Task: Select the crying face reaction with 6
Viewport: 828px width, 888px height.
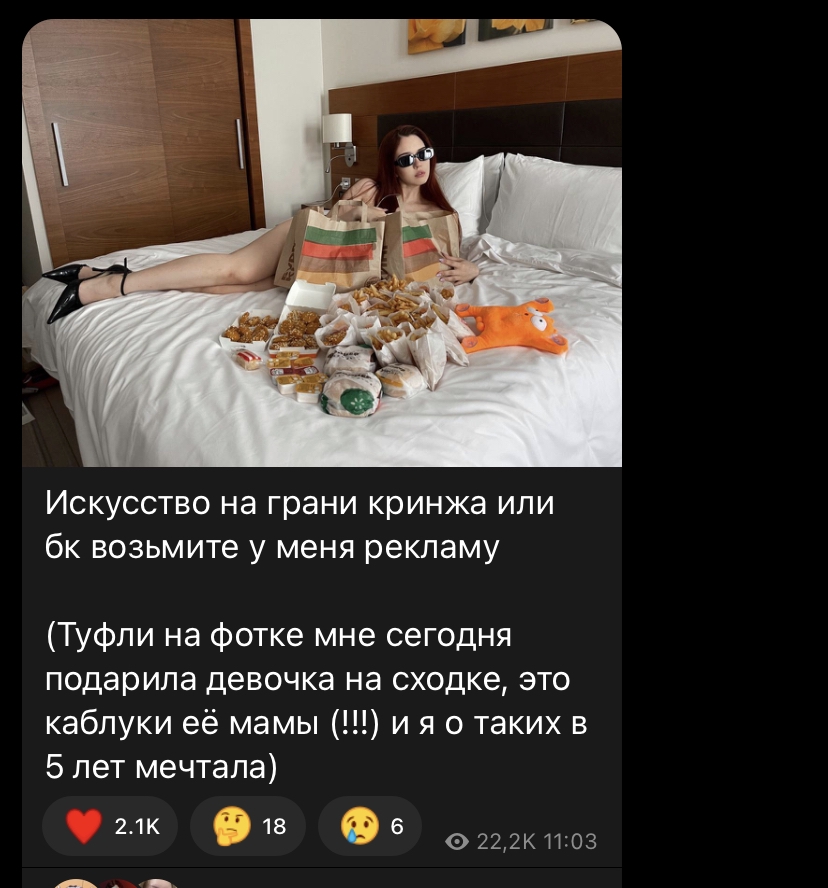Action: pos(369,826)
